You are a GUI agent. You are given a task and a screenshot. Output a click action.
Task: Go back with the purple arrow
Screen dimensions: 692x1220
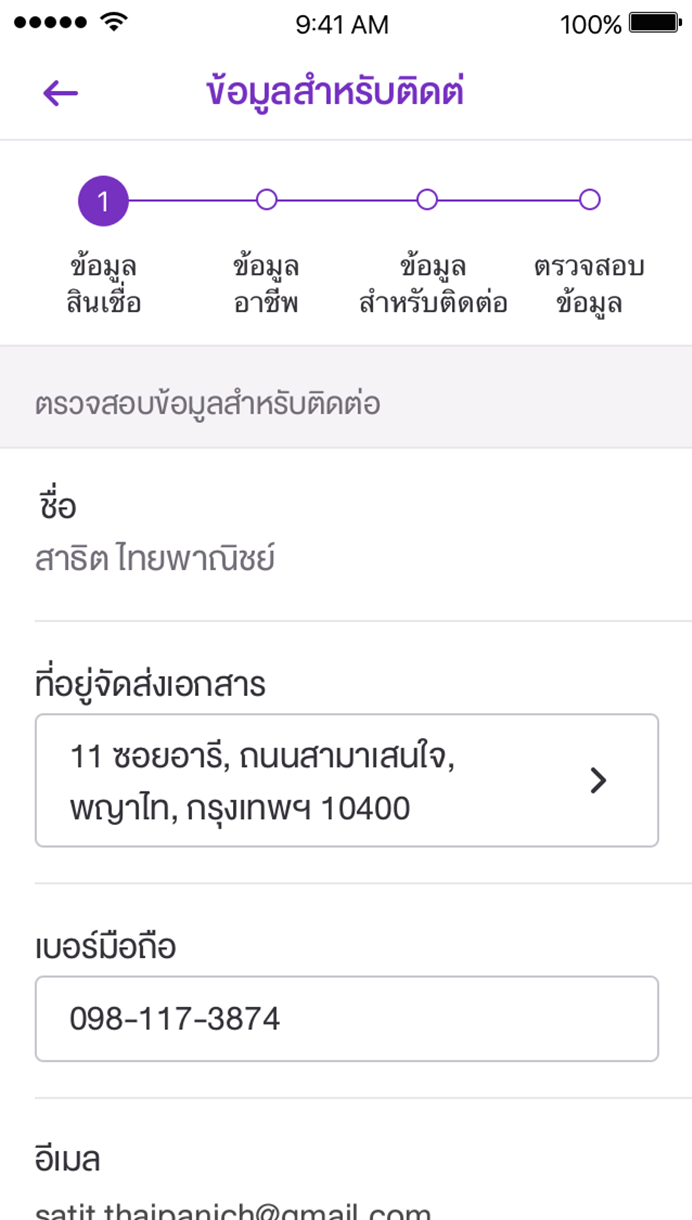click(60, 93)
